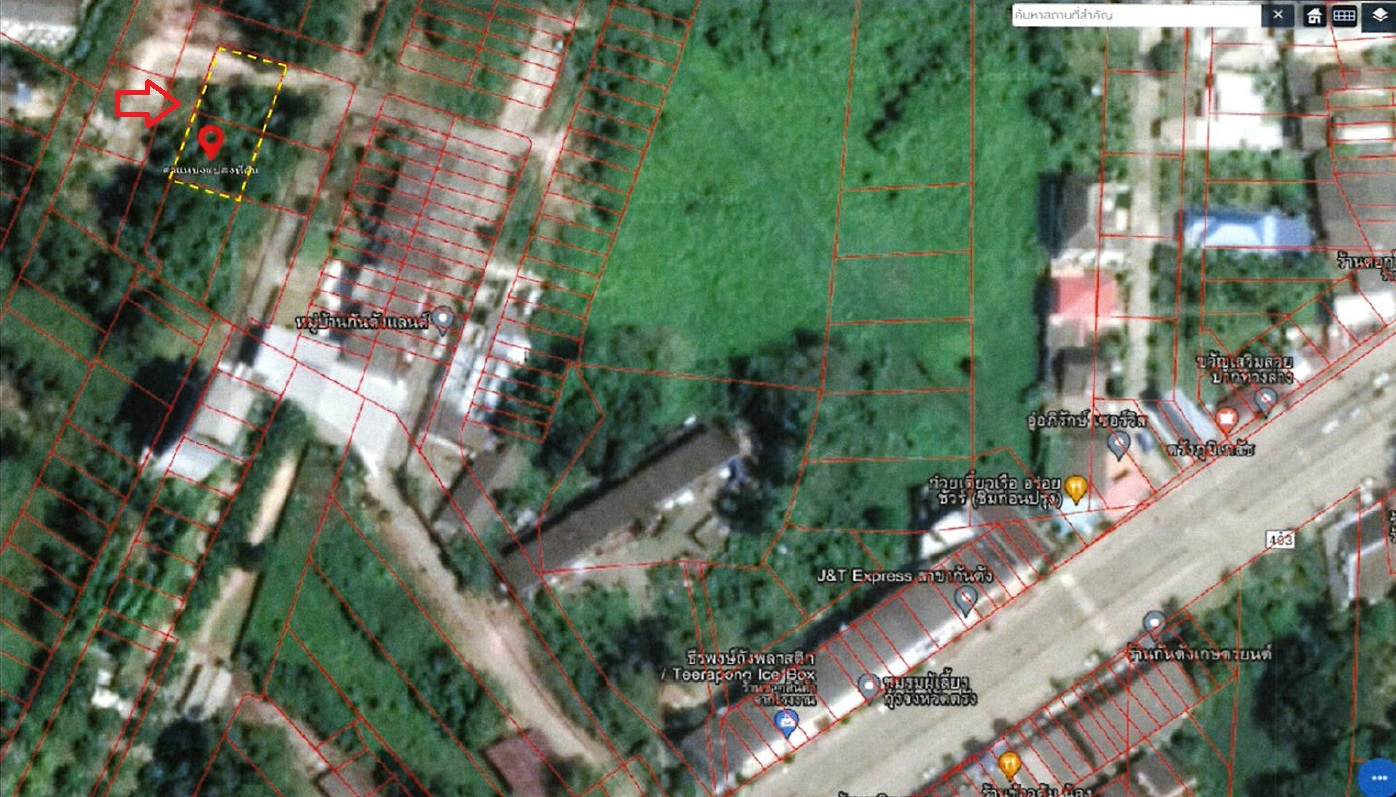Image resolution: width=1396 pixels, height=797 pixels.
Task: Open the Teerapong Ice Box shop marker
Action: coord(787,722)
